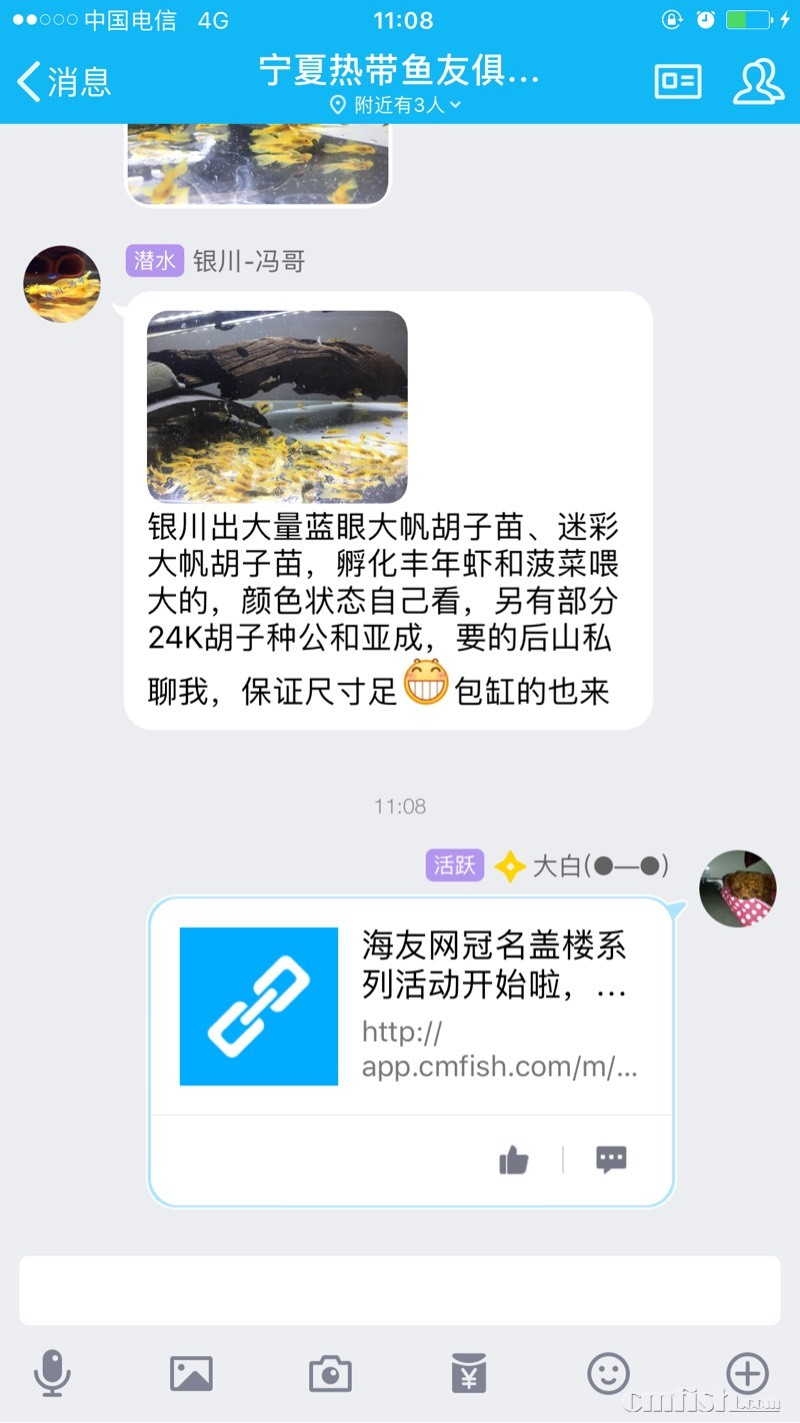Open 大白's profile avatar
This screenshot has width=800, height=1423.
[738, 888]
